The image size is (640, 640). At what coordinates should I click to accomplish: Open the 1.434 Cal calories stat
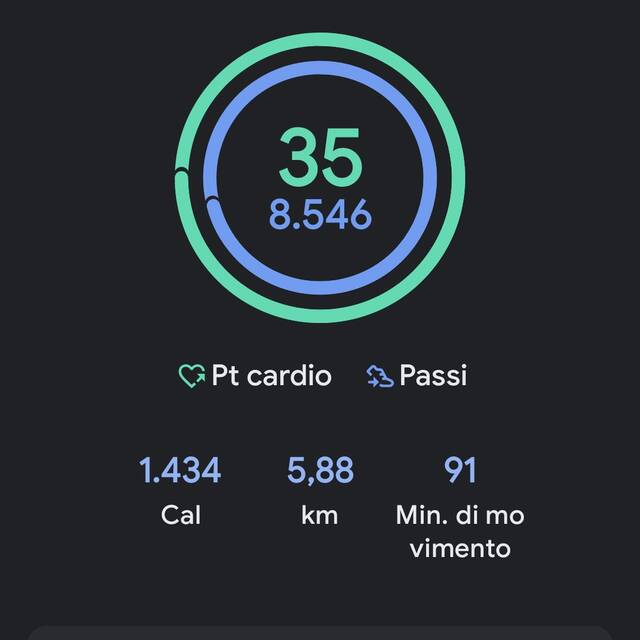180,490
